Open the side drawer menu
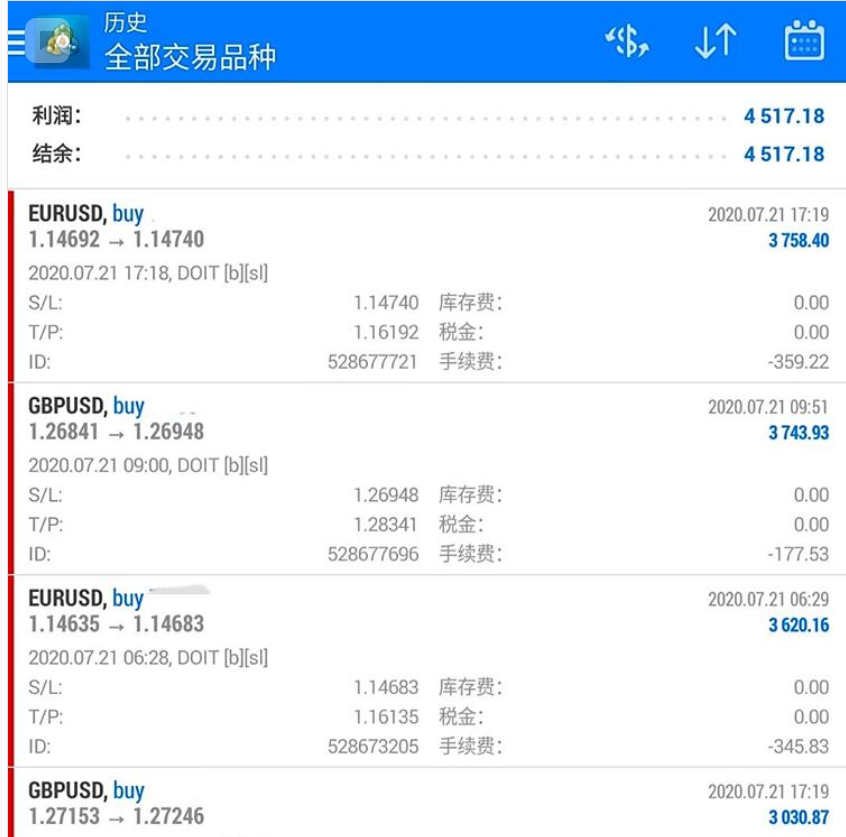 (x=17, y=42)
